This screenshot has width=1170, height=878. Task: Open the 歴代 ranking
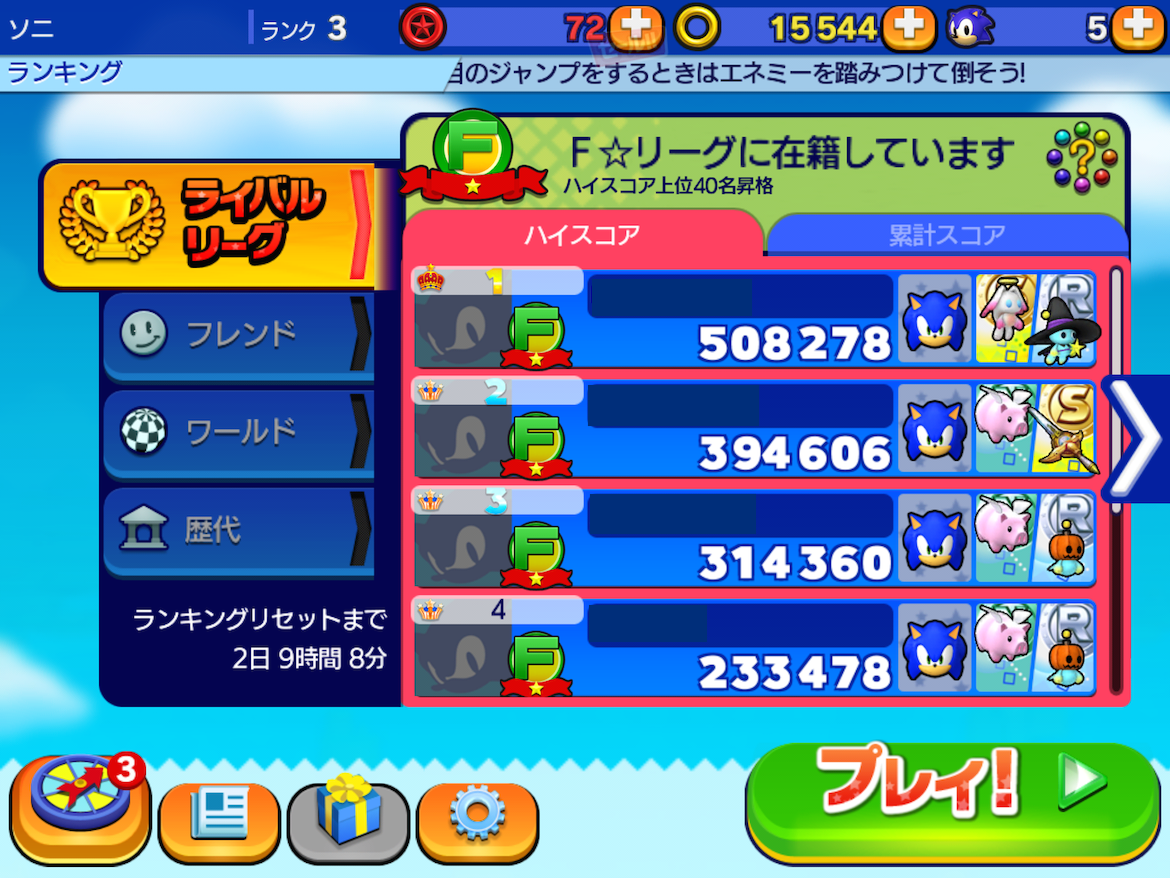click(x=239, y=529)
